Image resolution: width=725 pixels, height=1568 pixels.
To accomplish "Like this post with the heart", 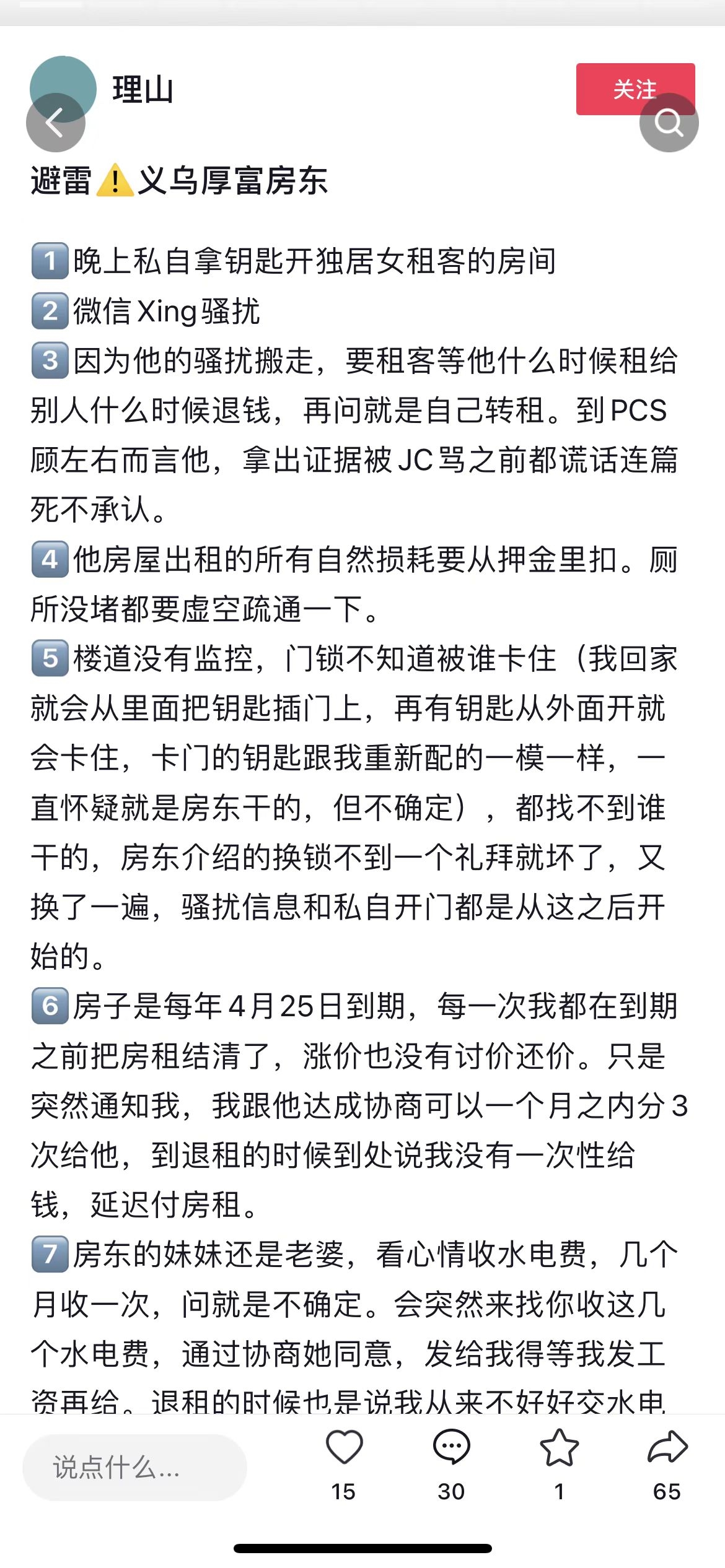I will click(344, 1448).
